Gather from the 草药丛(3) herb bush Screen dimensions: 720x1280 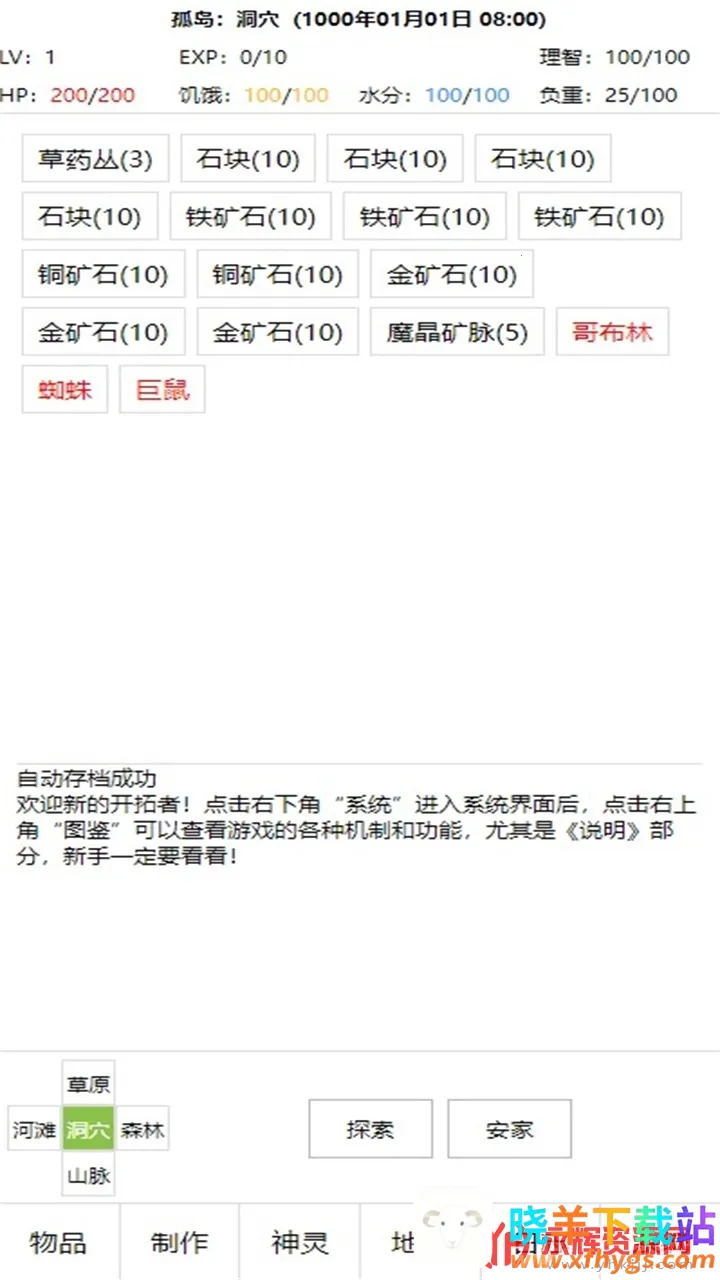click(95, 159)
